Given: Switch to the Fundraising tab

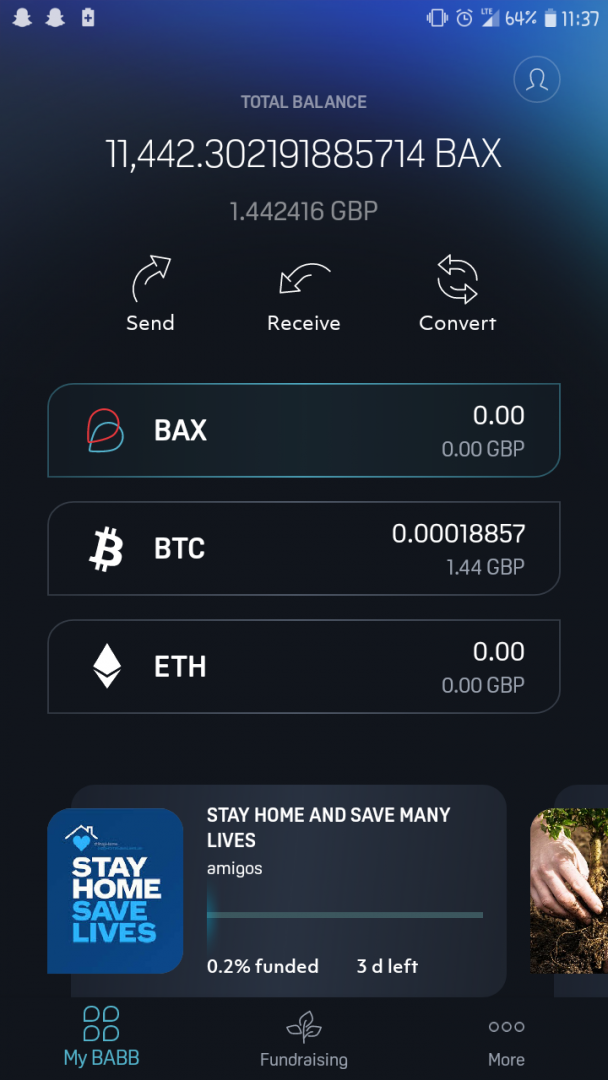Looking at the screenshot, I should 304,1040.
